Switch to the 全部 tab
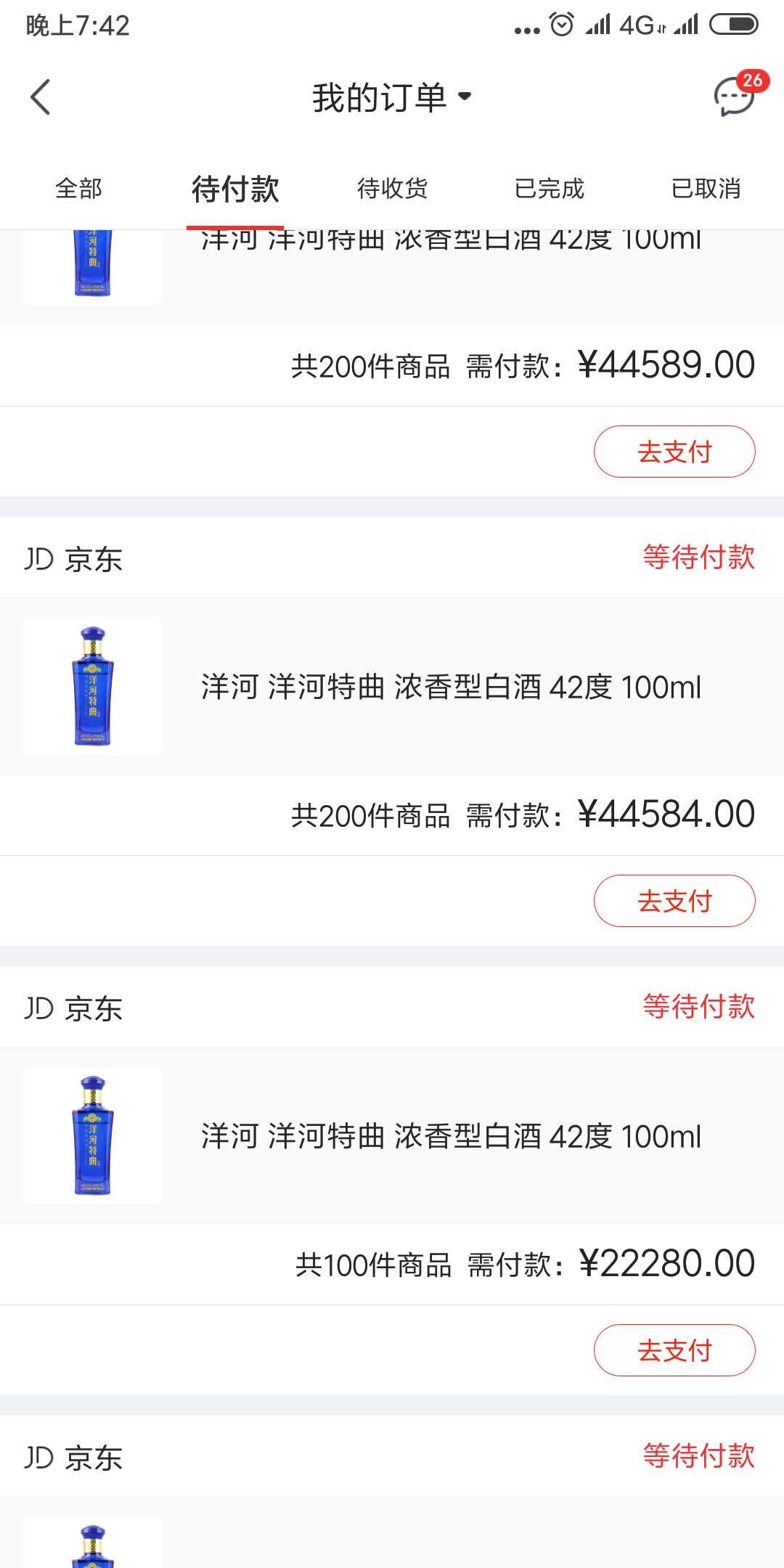This screenshot has width=784, height=1568. (x=78, y=189)
